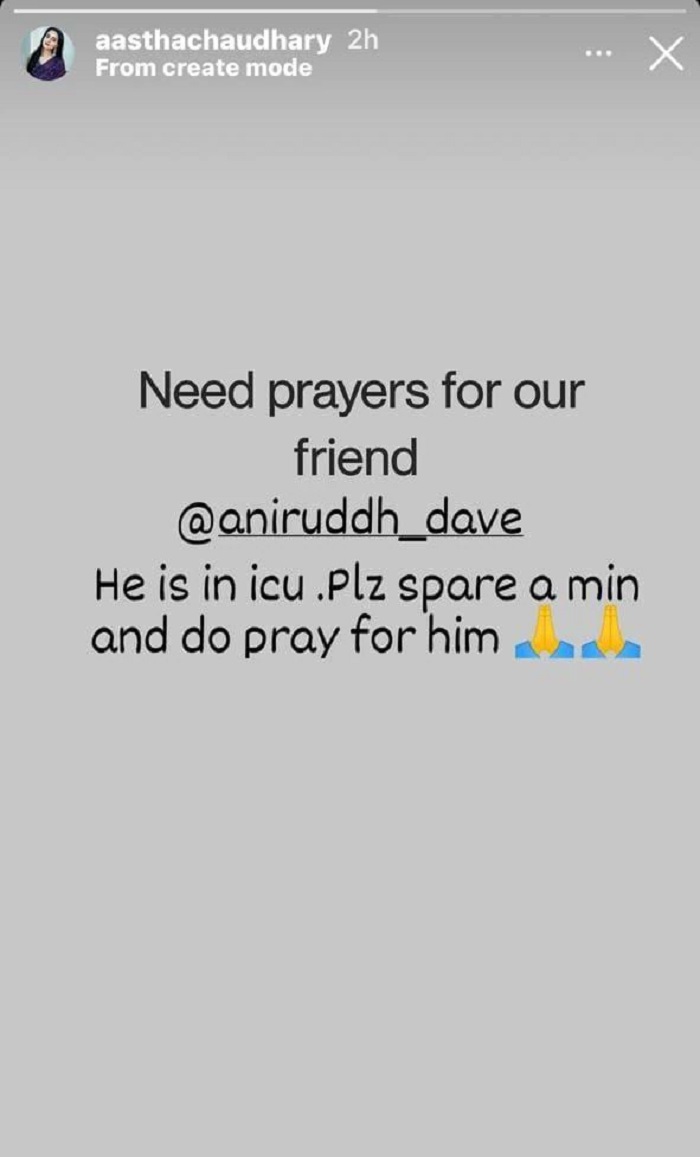
Task: Close the story with the X icon
Action: (666, 54)
